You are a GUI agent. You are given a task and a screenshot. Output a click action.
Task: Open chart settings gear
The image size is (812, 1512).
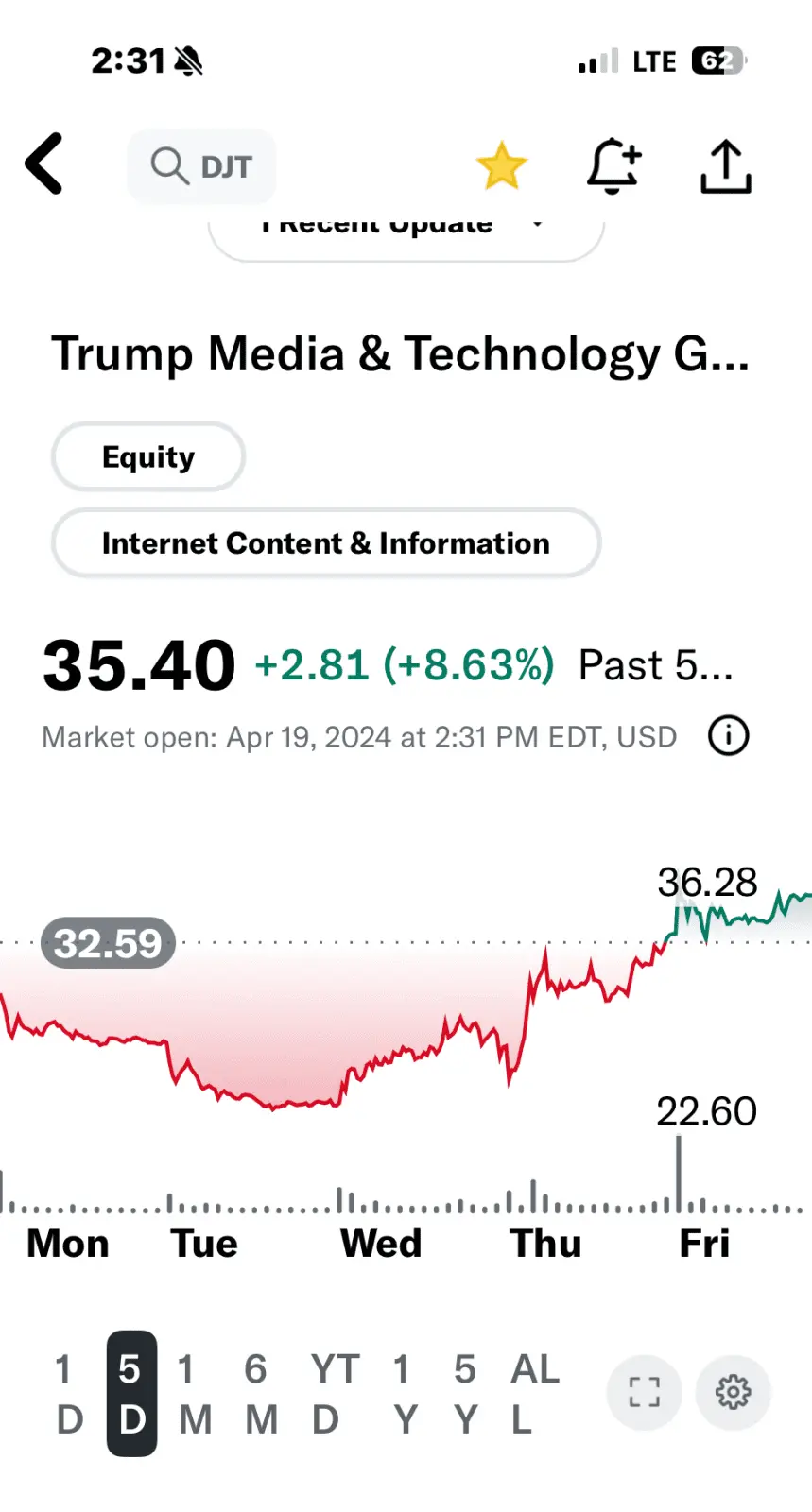click(733, 1392)
